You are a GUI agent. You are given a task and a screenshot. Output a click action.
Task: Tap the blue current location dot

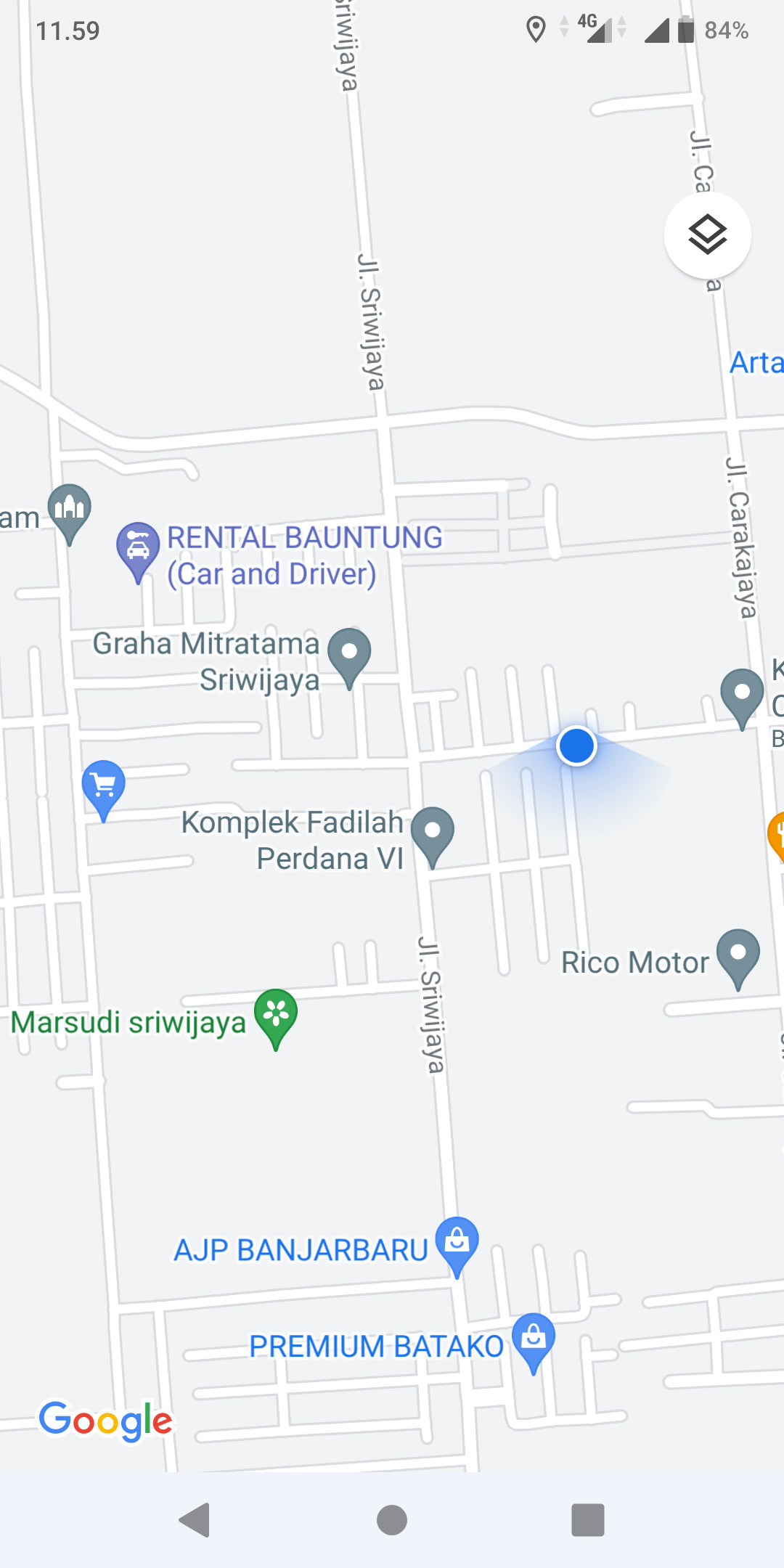click(577, 746)
